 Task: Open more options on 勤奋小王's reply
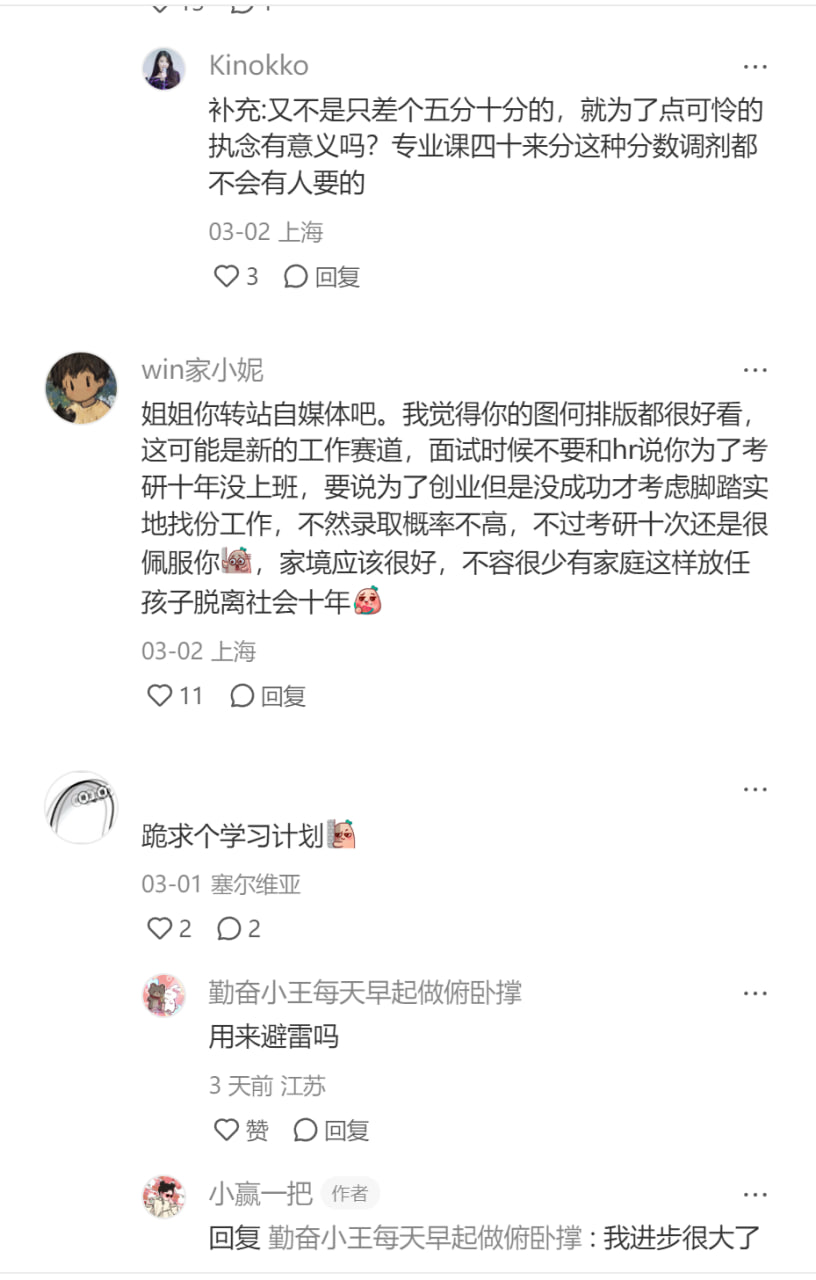pyautogui.click(x=756, y=992)
